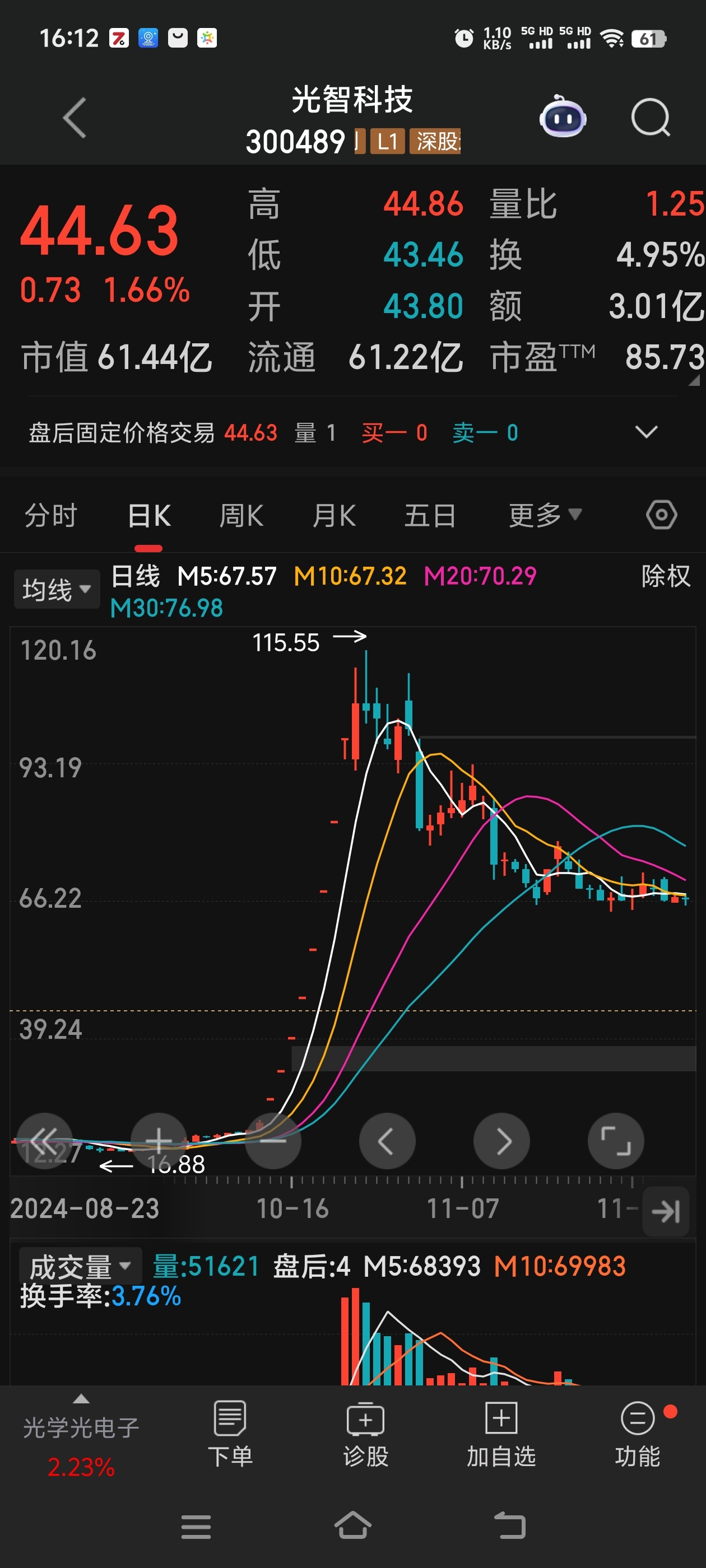Move chart cursor right with arrow button
Viewport: 706px width, 1568px height.
point(502,1141)
